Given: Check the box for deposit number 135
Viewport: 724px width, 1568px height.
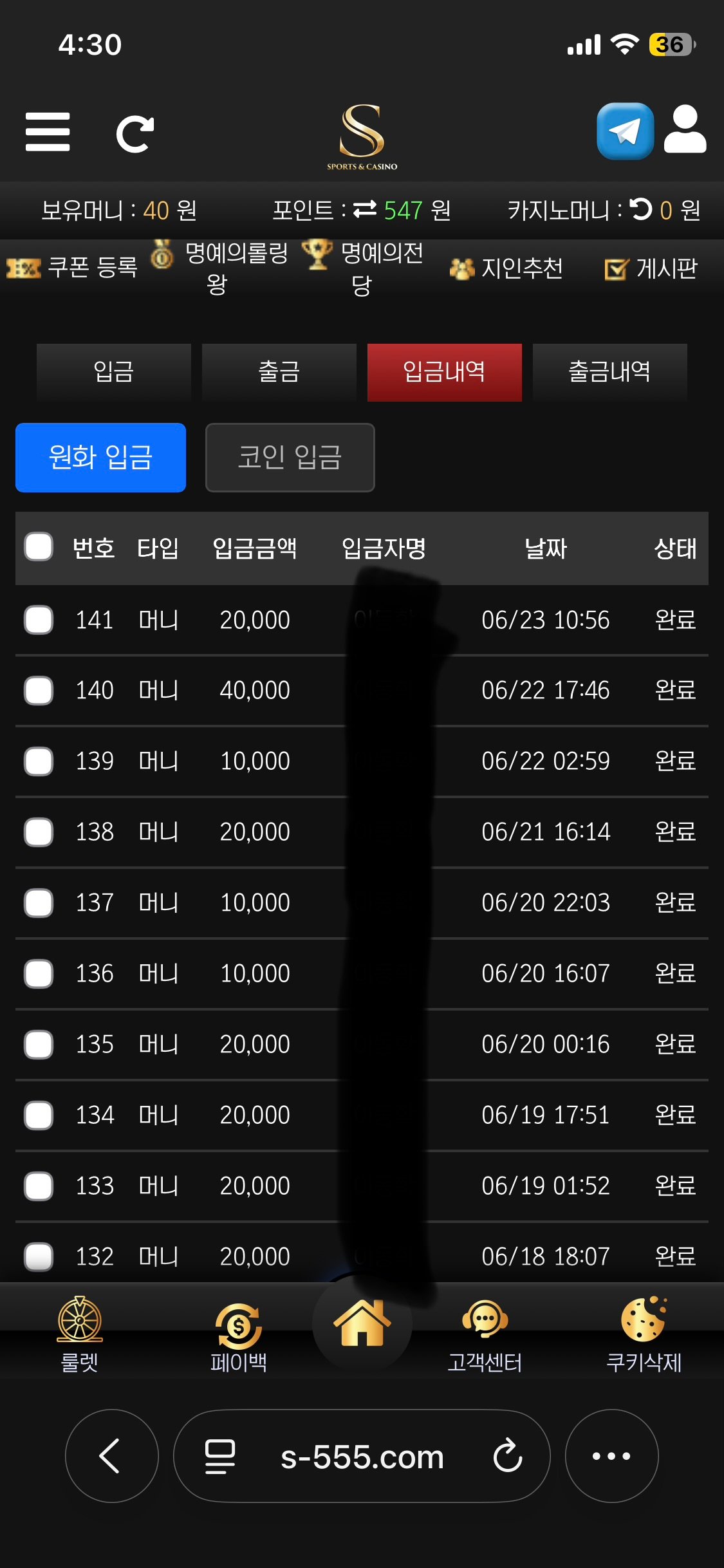Looking at the screenshot, I should 39,1044.
